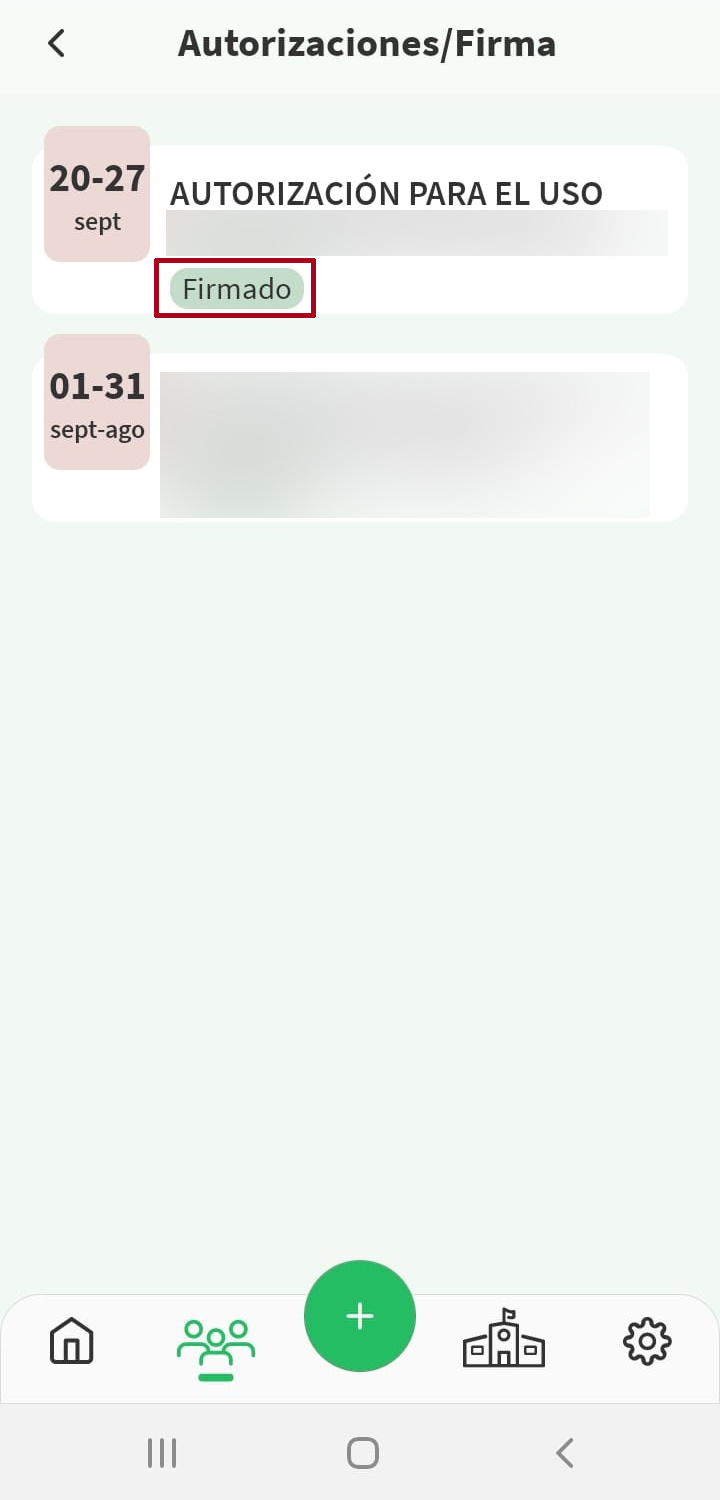Switch to the home tab
This screenshot has width=720, height=1500.
pyautogui.click(x=72, y=1341)
